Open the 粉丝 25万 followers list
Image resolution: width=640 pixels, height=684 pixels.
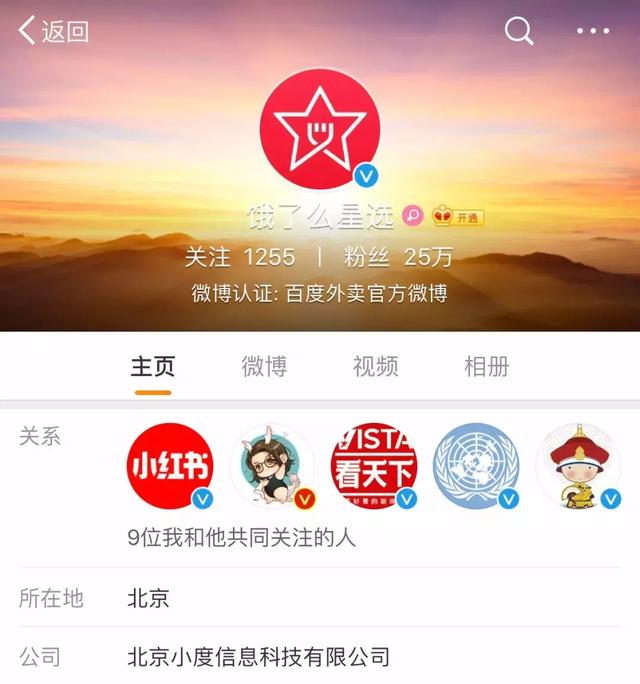coord(401,257)
